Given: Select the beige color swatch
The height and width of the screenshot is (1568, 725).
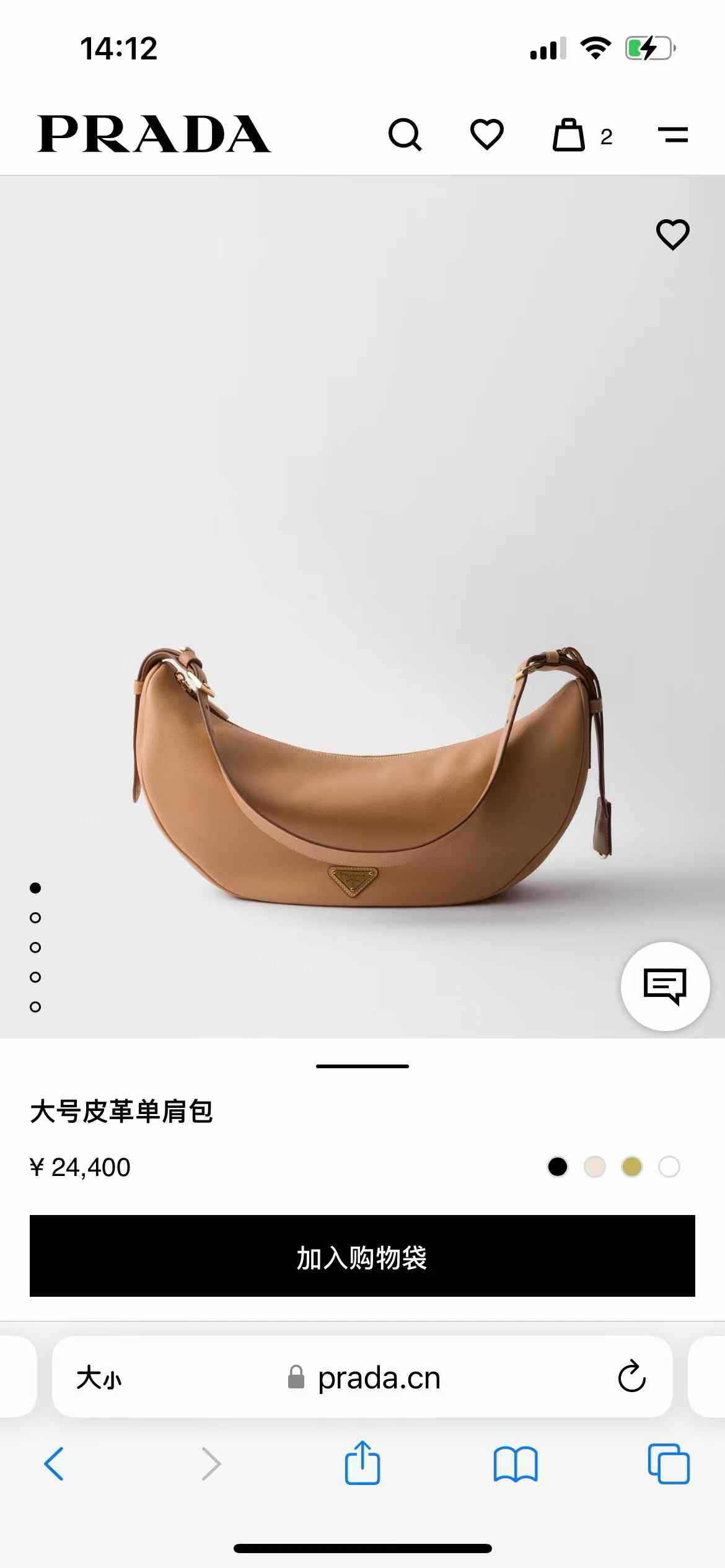Looking at the screenshot, I should (x=595, y=1167).
